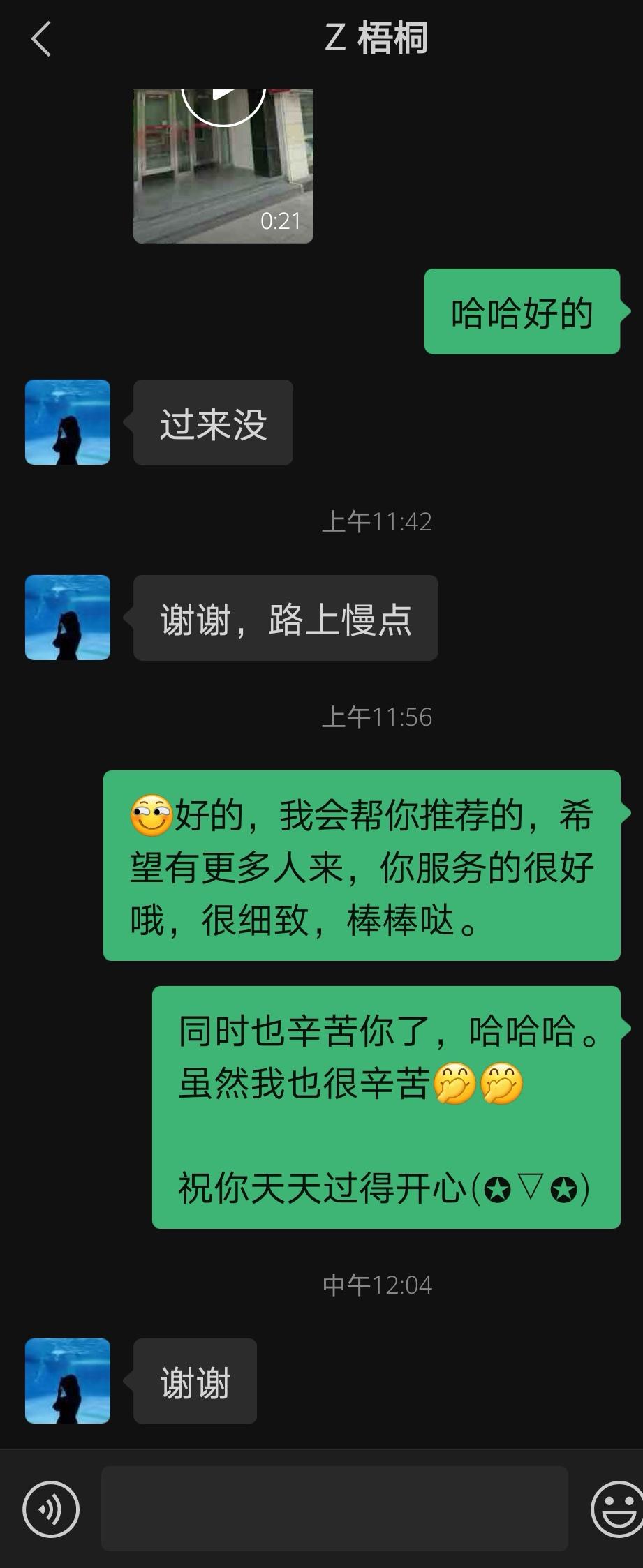Tap the avatar beside 过来没 message
Image resolution: width=643 pixels, height=1568 pixels.
pyautogui.click(x=66, y=422)
